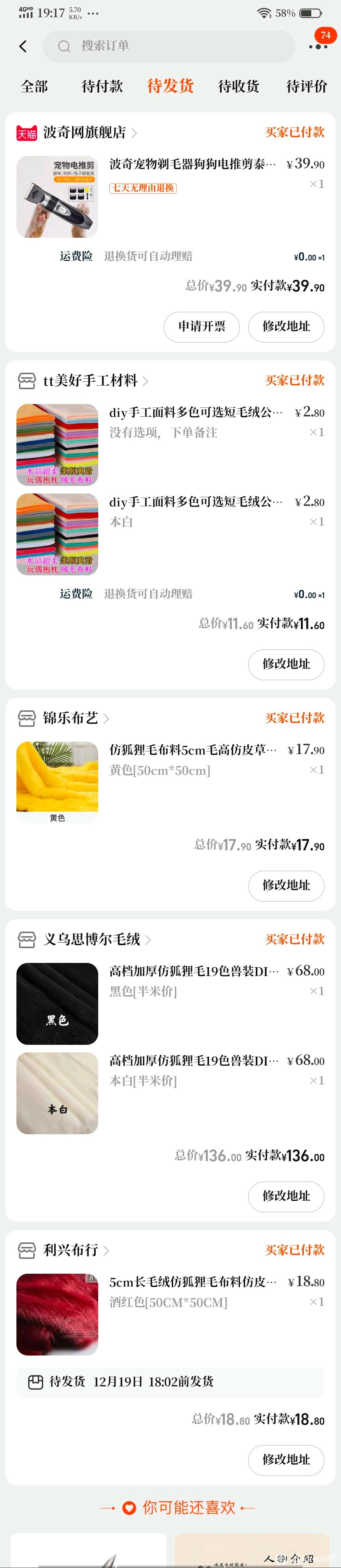The height and width of the screenshot is (1568, 341).
Task: Visit the 锦乐布艺 shop
Action: click(x=70, y=718)
